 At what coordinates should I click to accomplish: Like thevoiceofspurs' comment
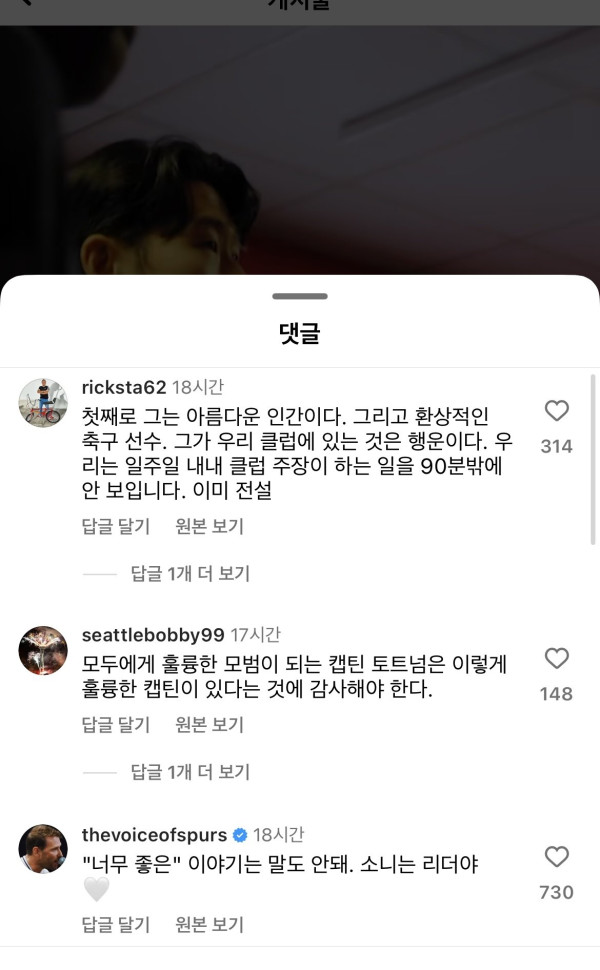point(556,857)
